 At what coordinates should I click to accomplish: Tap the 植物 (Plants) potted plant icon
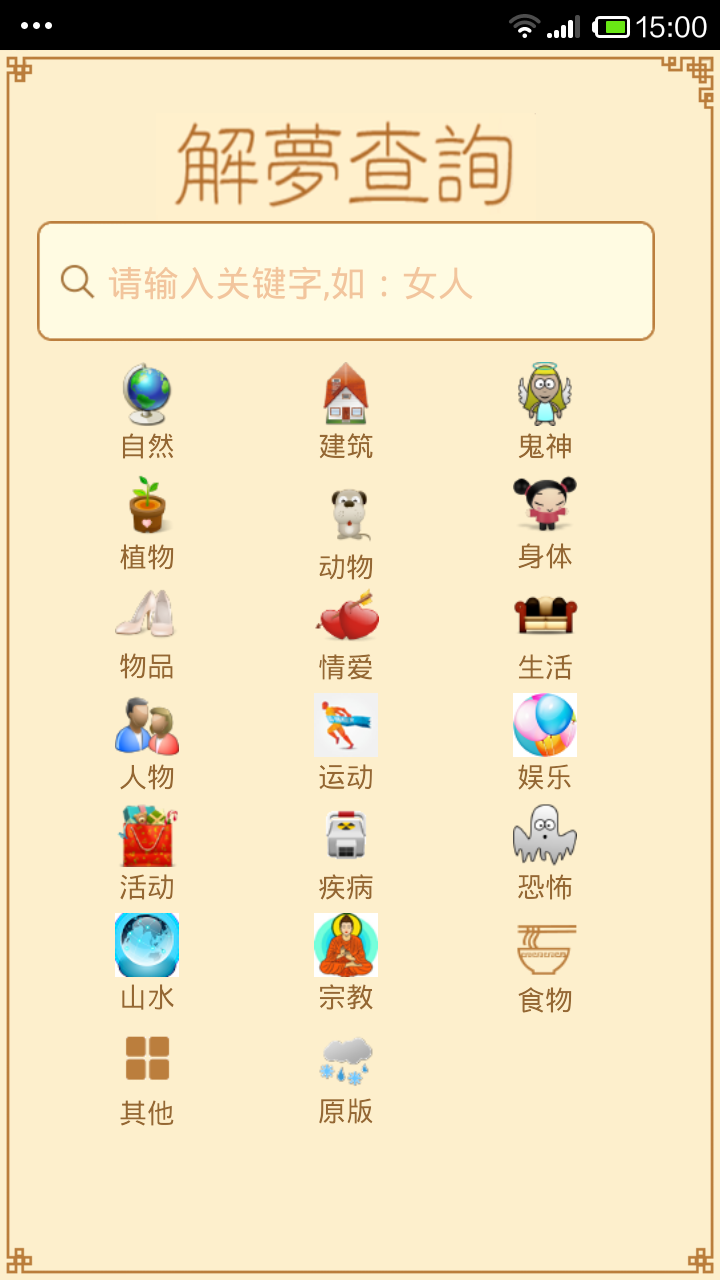[146, 505]
